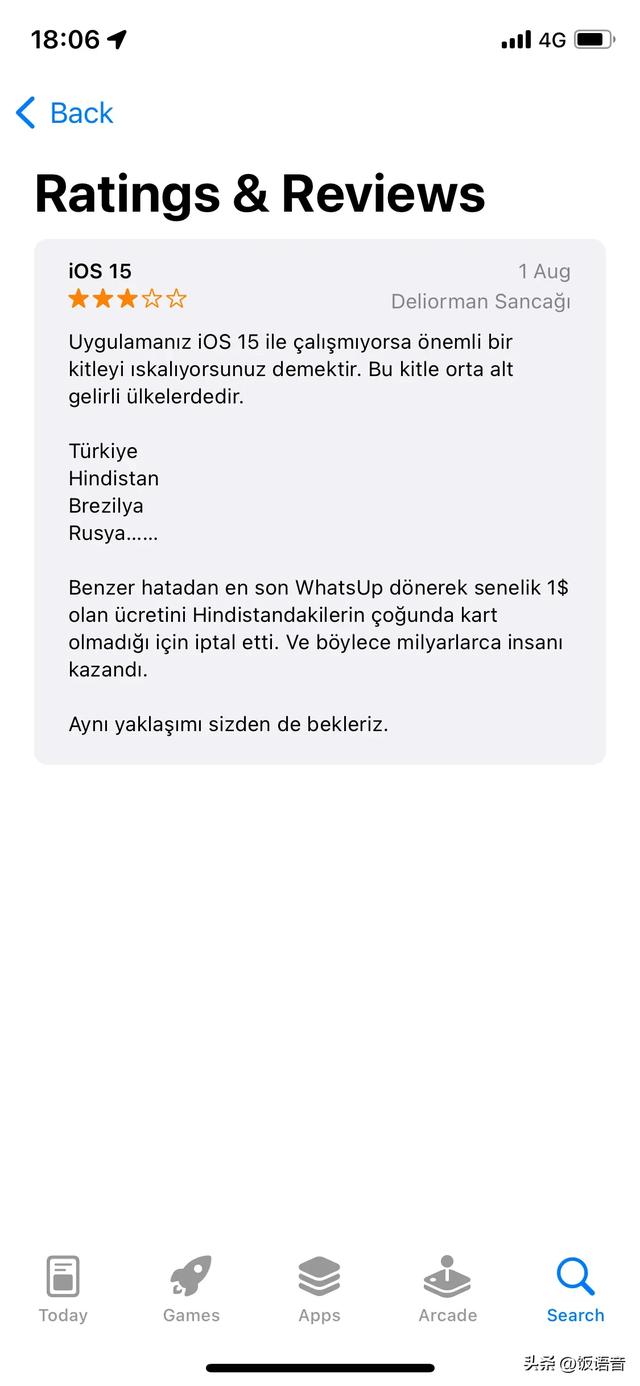
Task: Open the Arcade tab
Action: [447, 1289]
